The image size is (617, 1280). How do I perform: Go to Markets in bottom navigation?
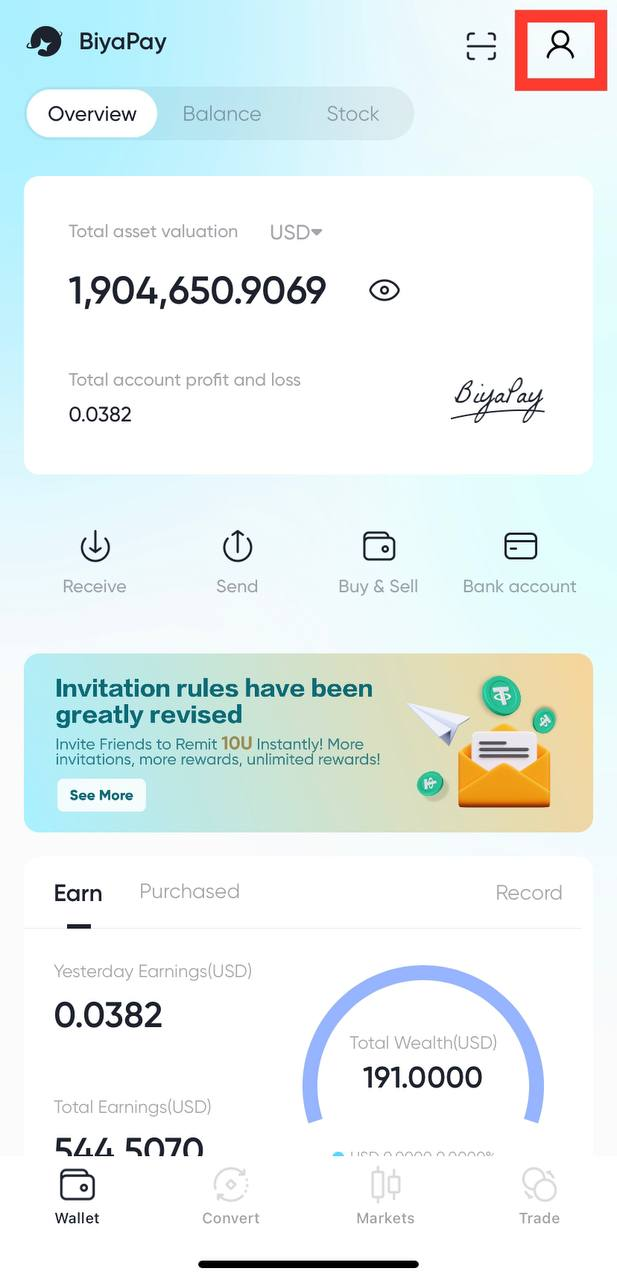tap(385, 1196)
